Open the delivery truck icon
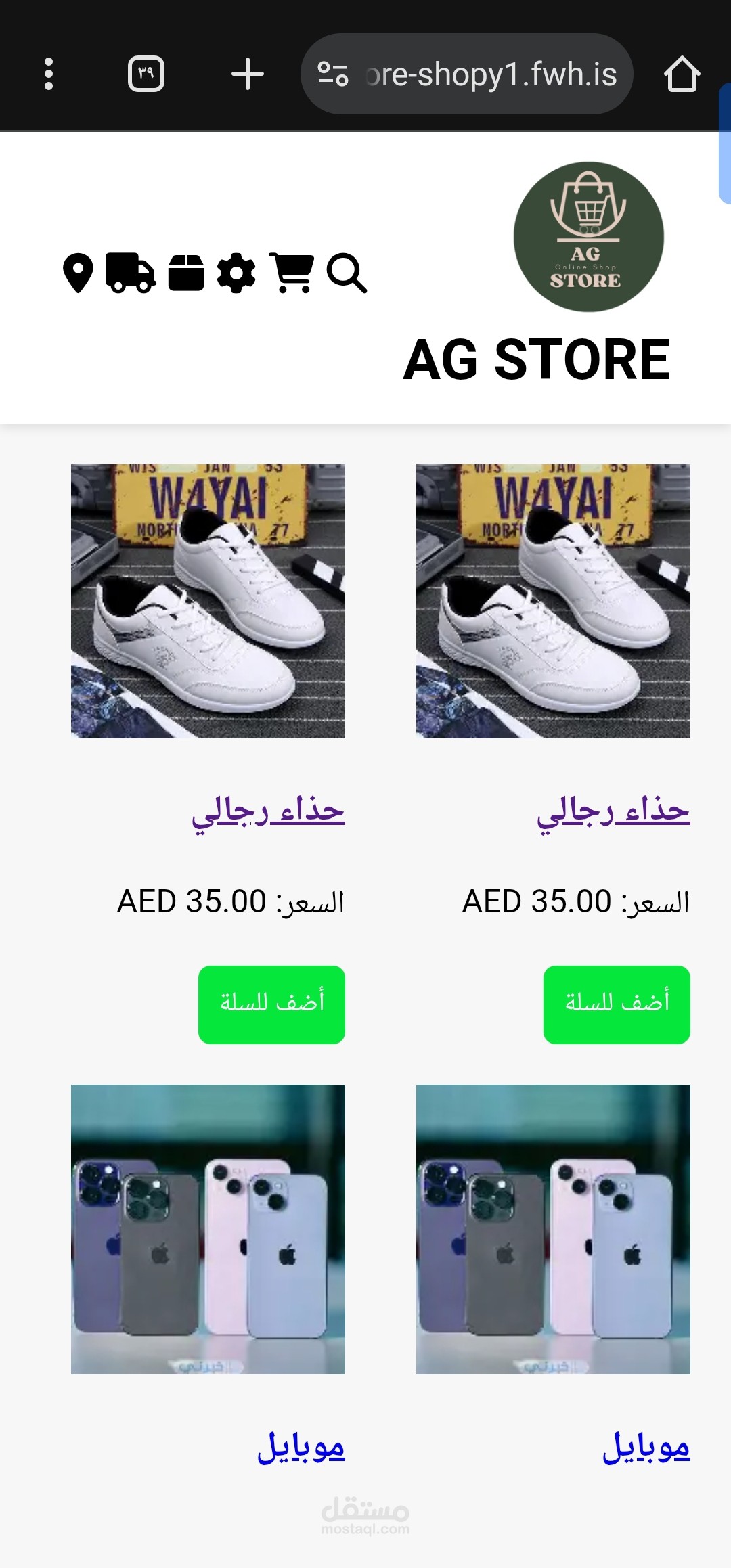Screen dimensions: 731x1568 point(130,273)
